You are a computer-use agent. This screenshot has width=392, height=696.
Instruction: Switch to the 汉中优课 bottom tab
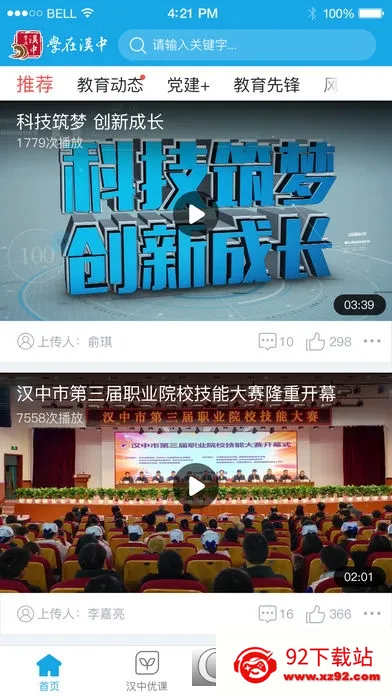click(147, 672)
